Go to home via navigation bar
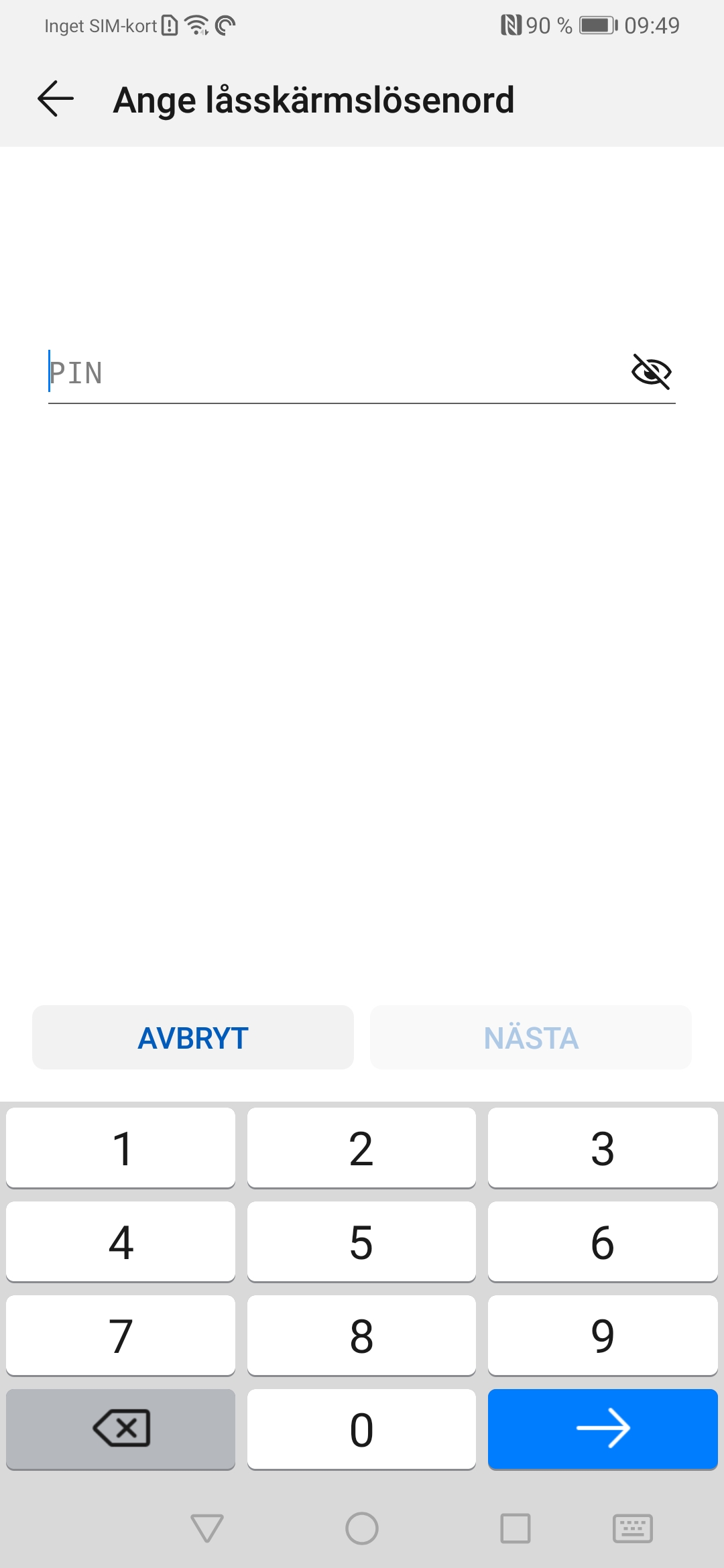 361,1528
